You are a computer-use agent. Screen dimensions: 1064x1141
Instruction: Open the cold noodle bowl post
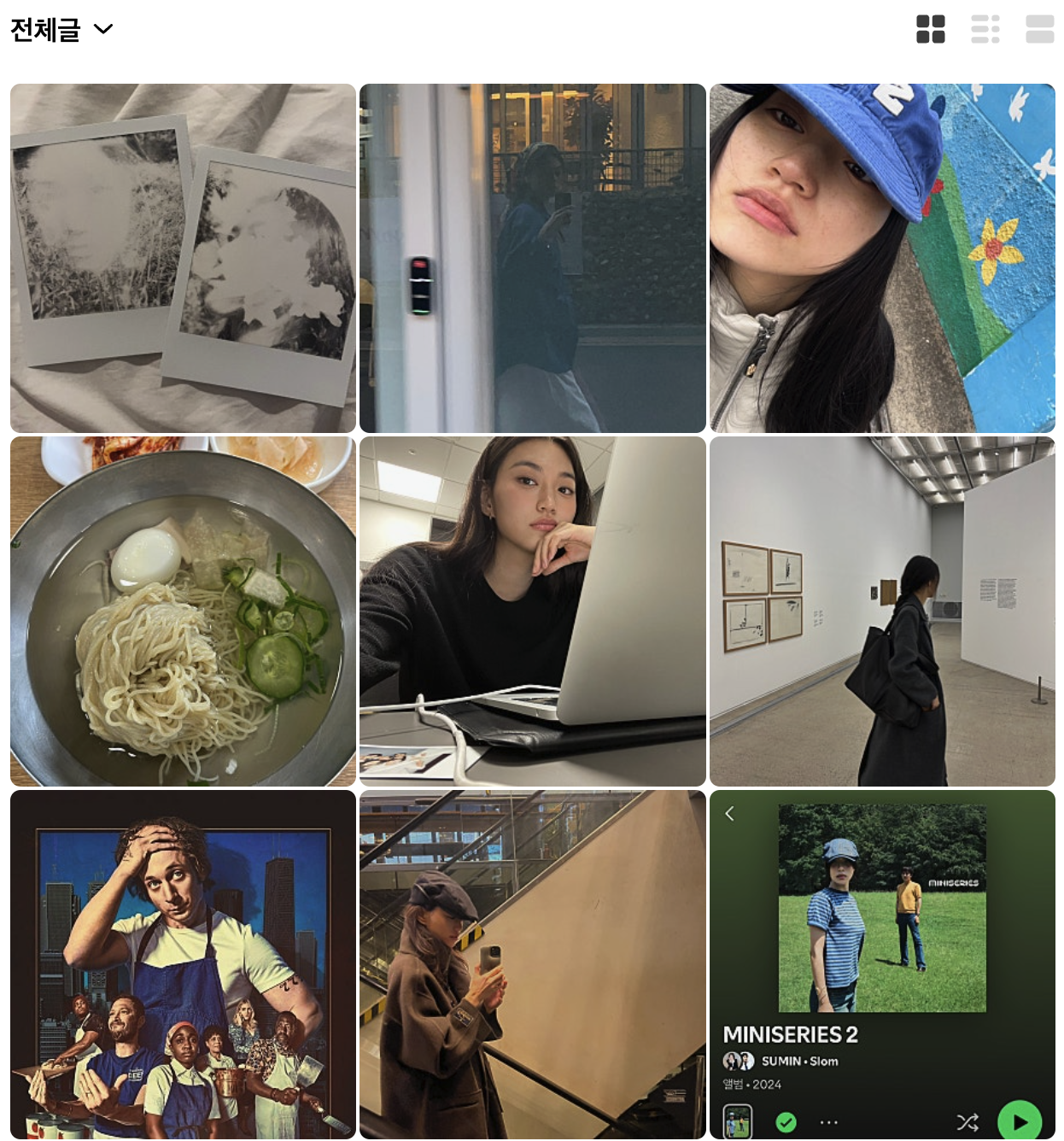click(183, 611)
